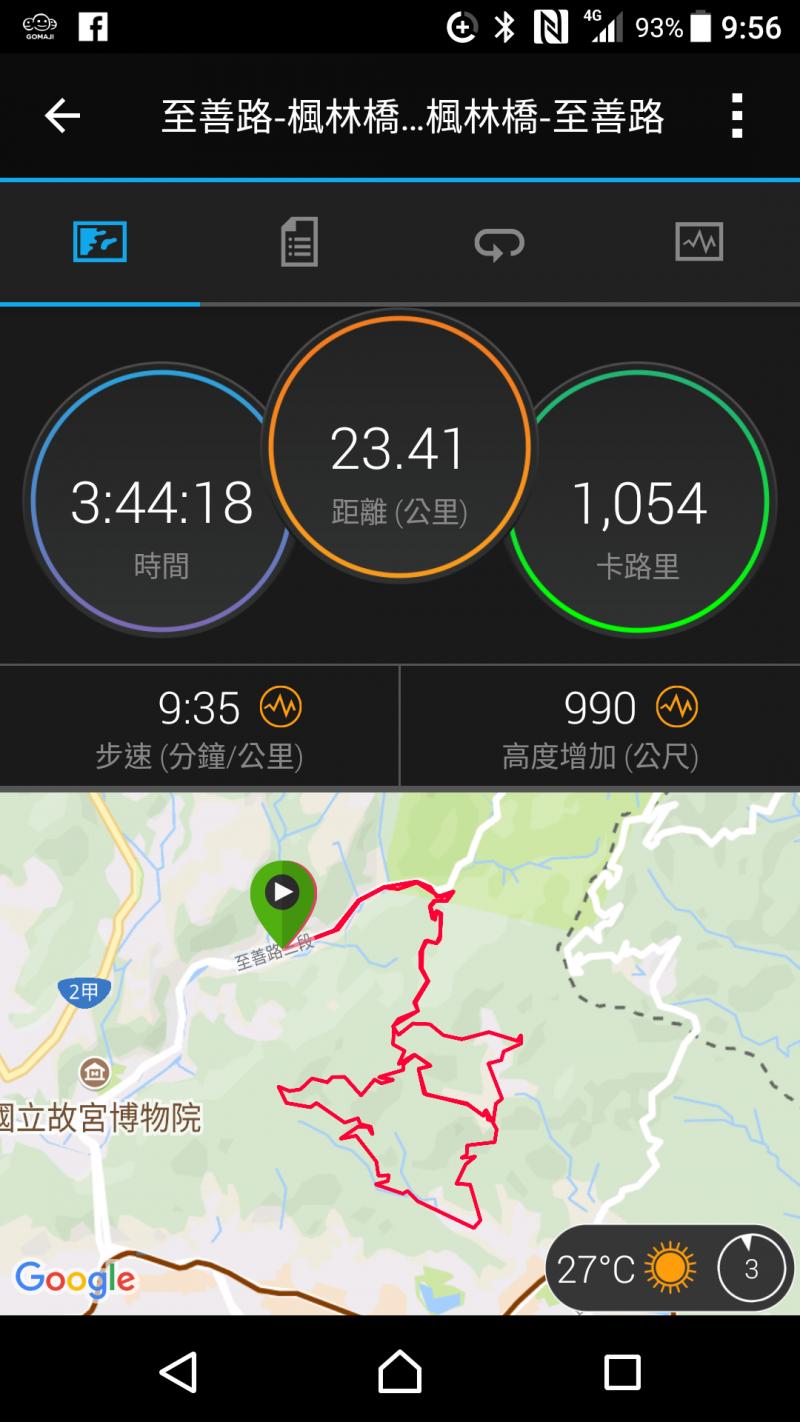The width and height of the screenshot is (800, 1422).
Task: Open the three-dot overflow menu
Action: 737,116
